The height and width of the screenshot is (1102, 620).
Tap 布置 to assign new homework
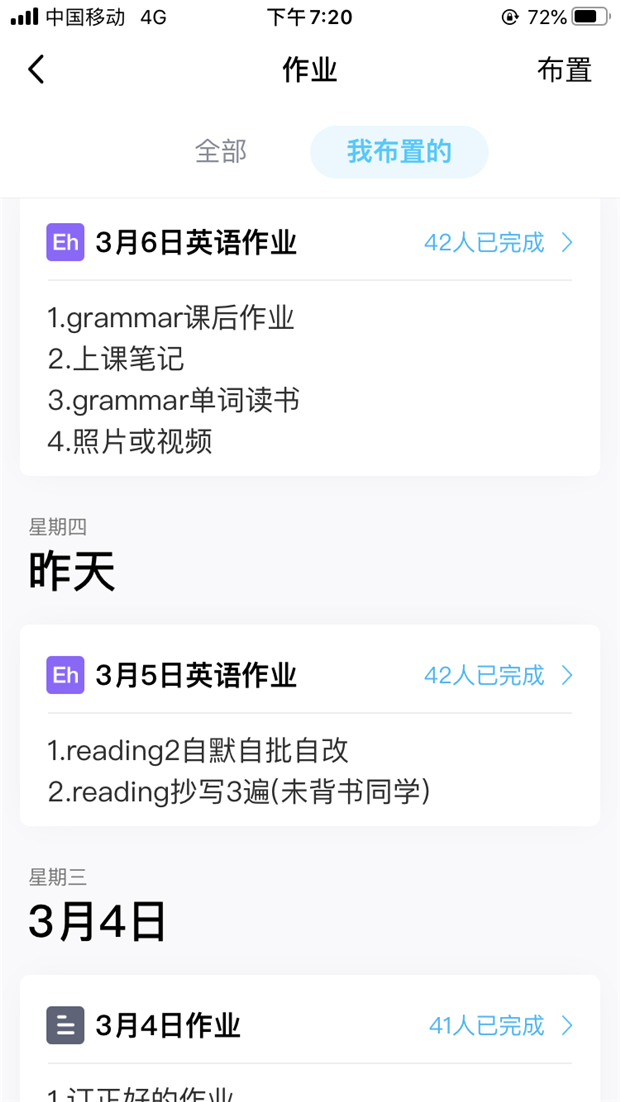pos(564,70)
